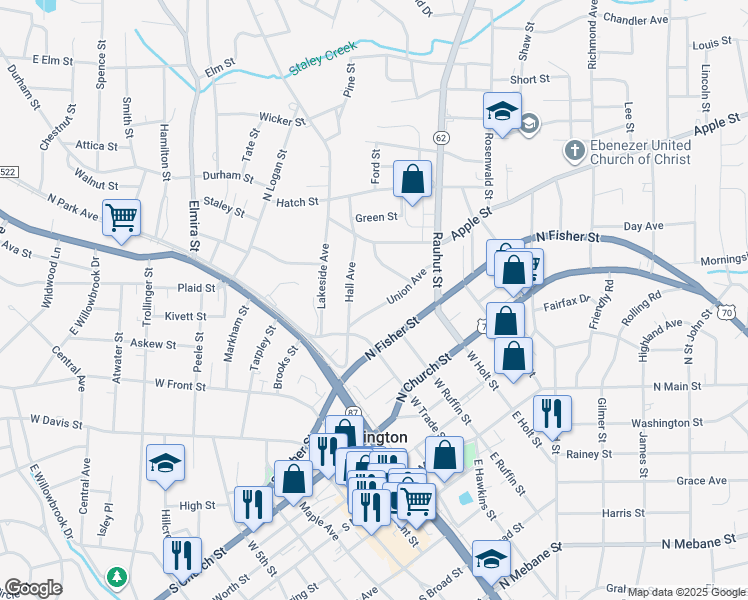The height and width of the screenshot is (600, 748).
Task: Select the shopping bag marker by Ford St
Action: pyautogui.click(x=412, y=180)
